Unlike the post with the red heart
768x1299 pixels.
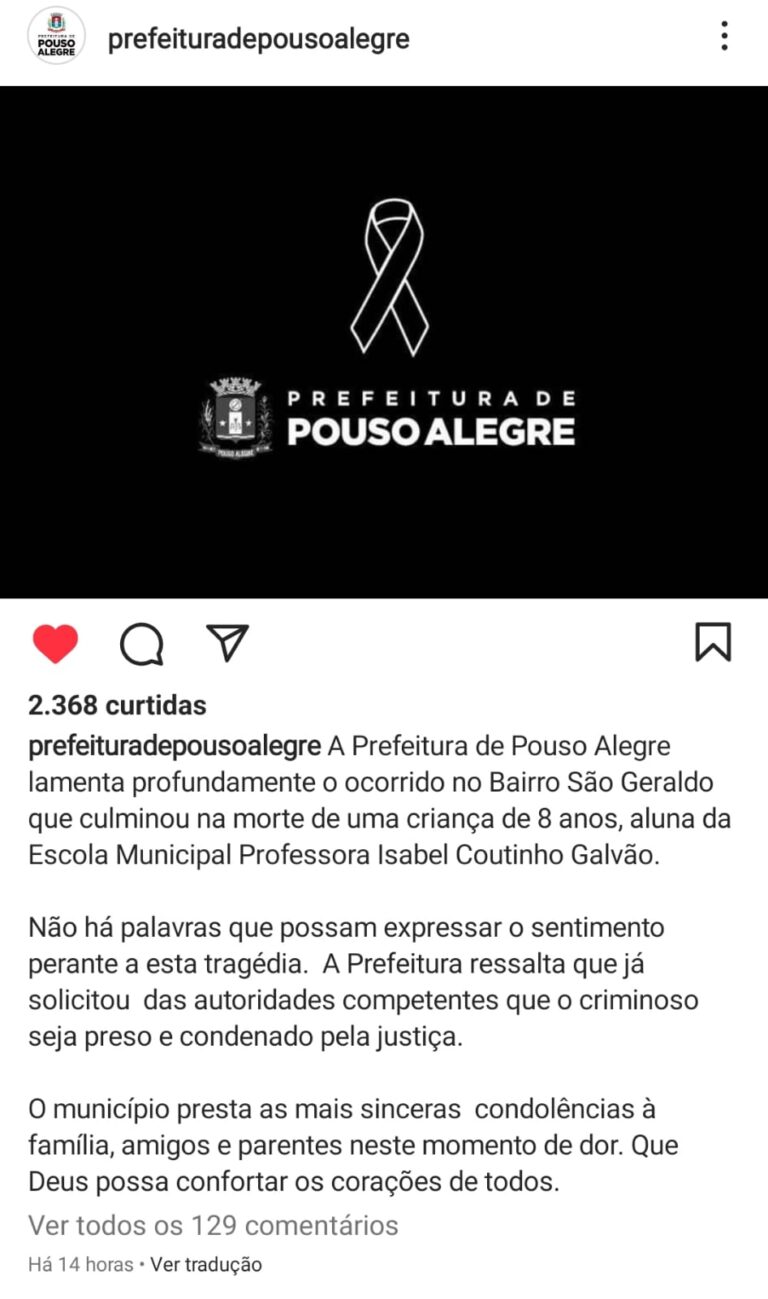(55, 644)
